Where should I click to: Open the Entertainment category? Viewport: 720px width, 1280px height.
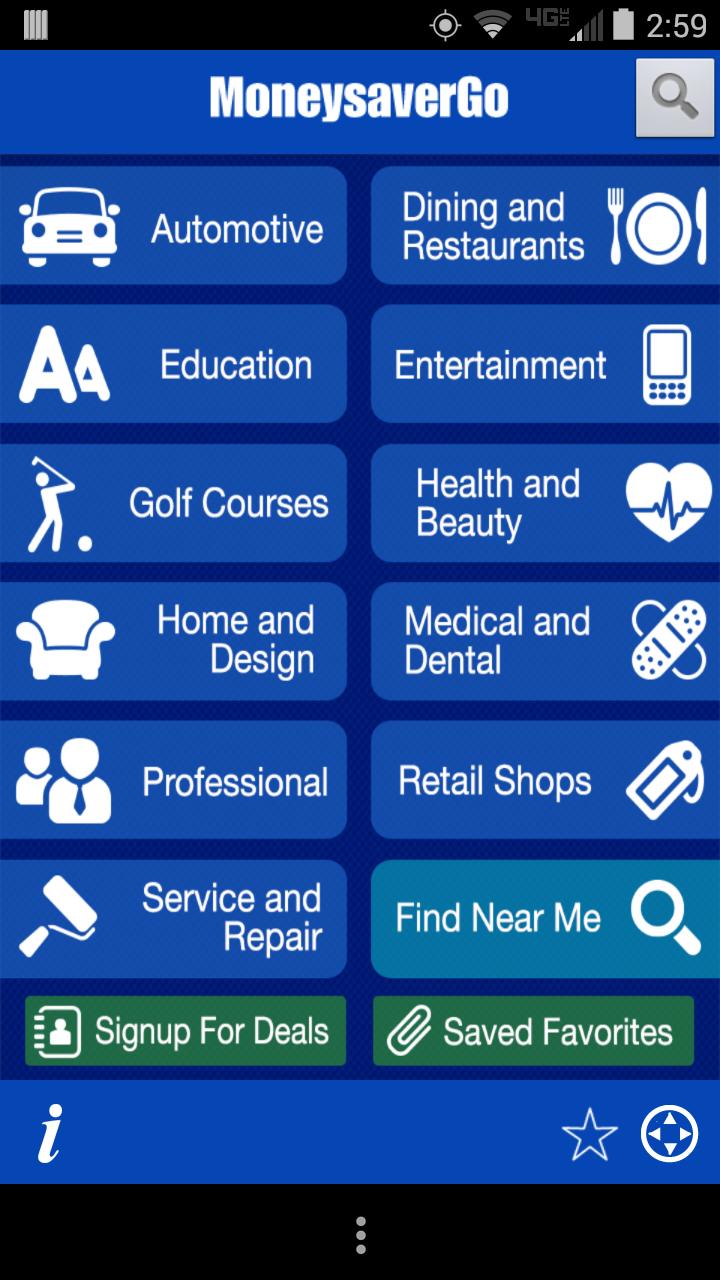(x=545, y=364)
